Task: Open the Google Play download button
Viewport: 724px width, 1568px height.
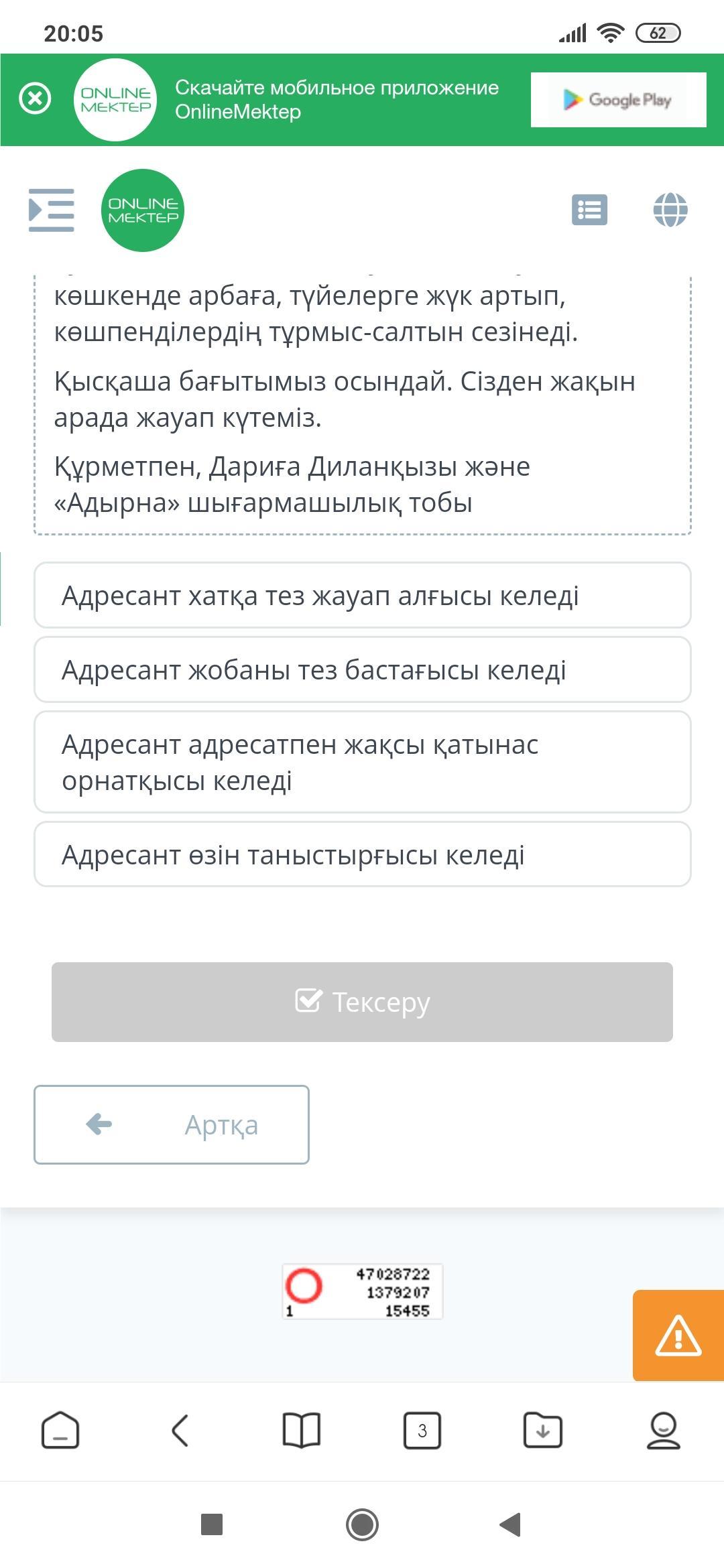Action: pyautogui.click(x=618, y=100)
